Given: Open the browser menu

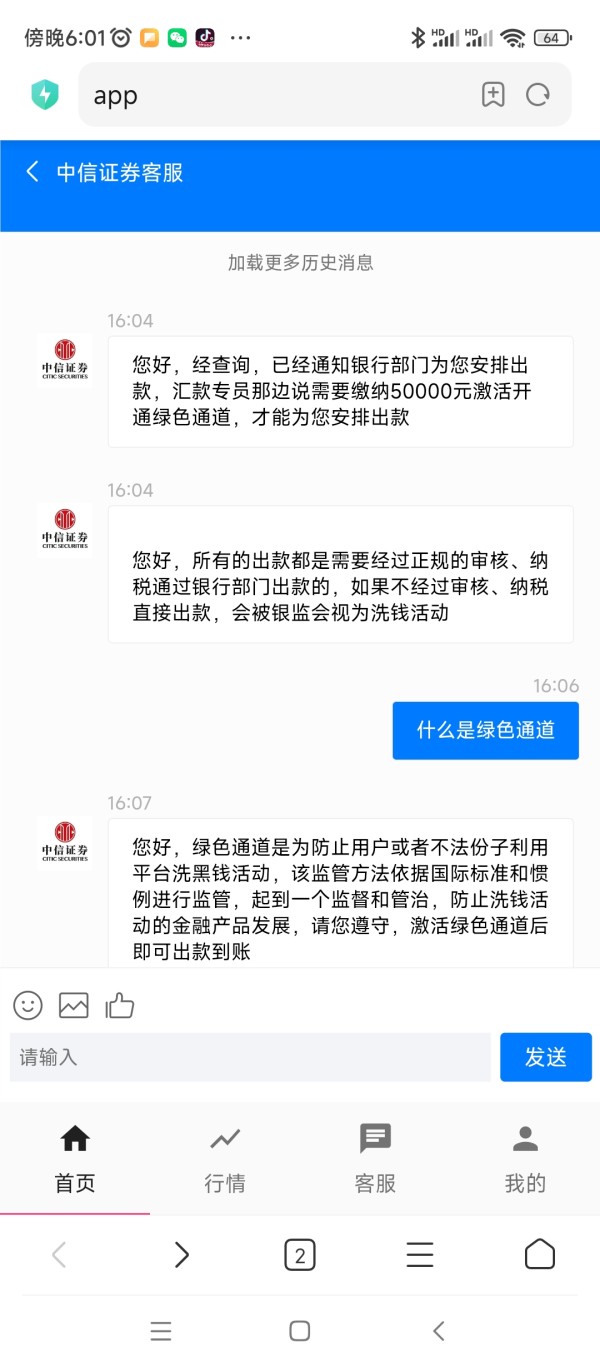Looking at the screenshot, I should (420, 1254).
